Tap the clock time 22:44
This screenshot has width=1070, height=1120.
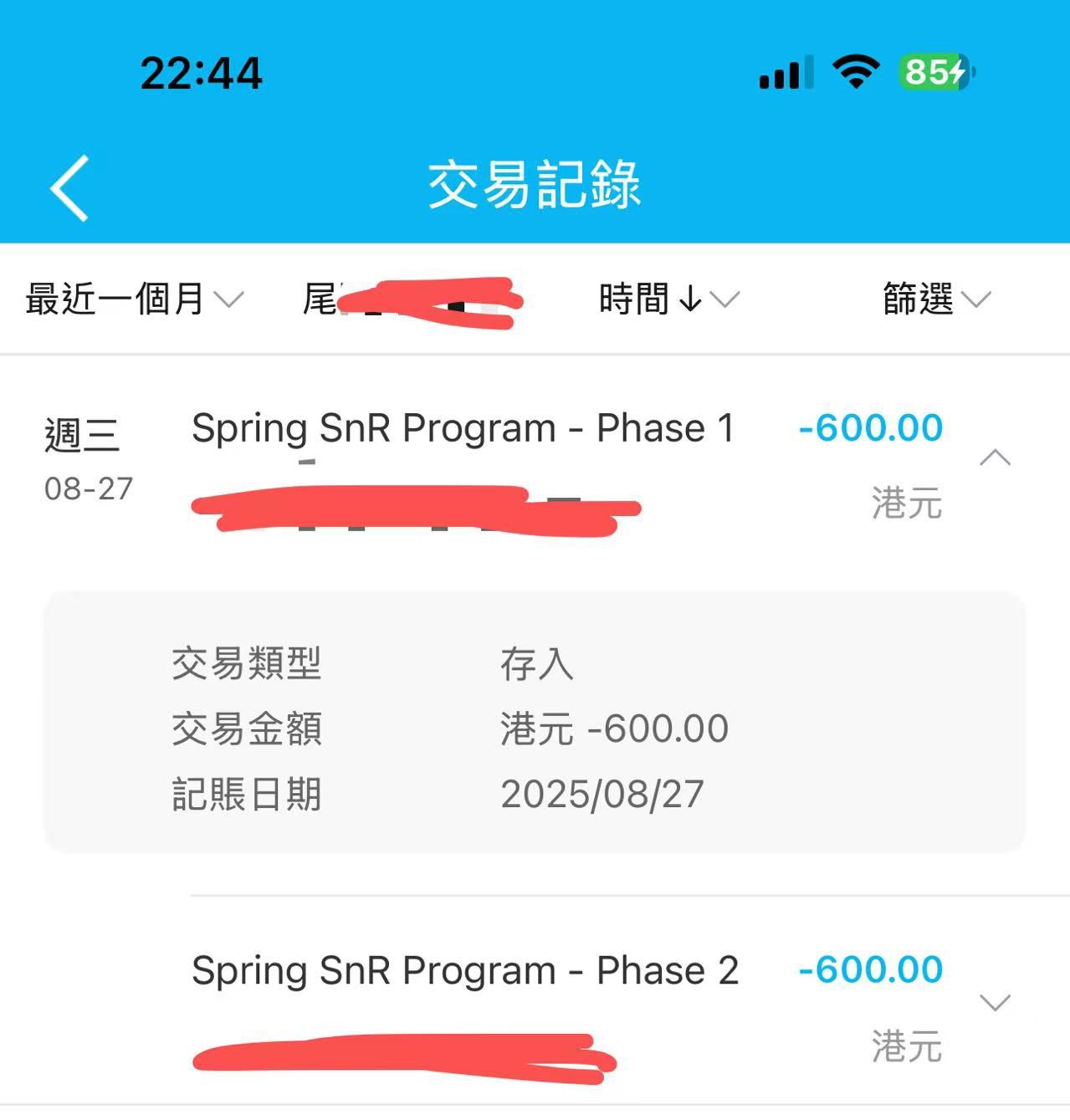coord(201,74)
